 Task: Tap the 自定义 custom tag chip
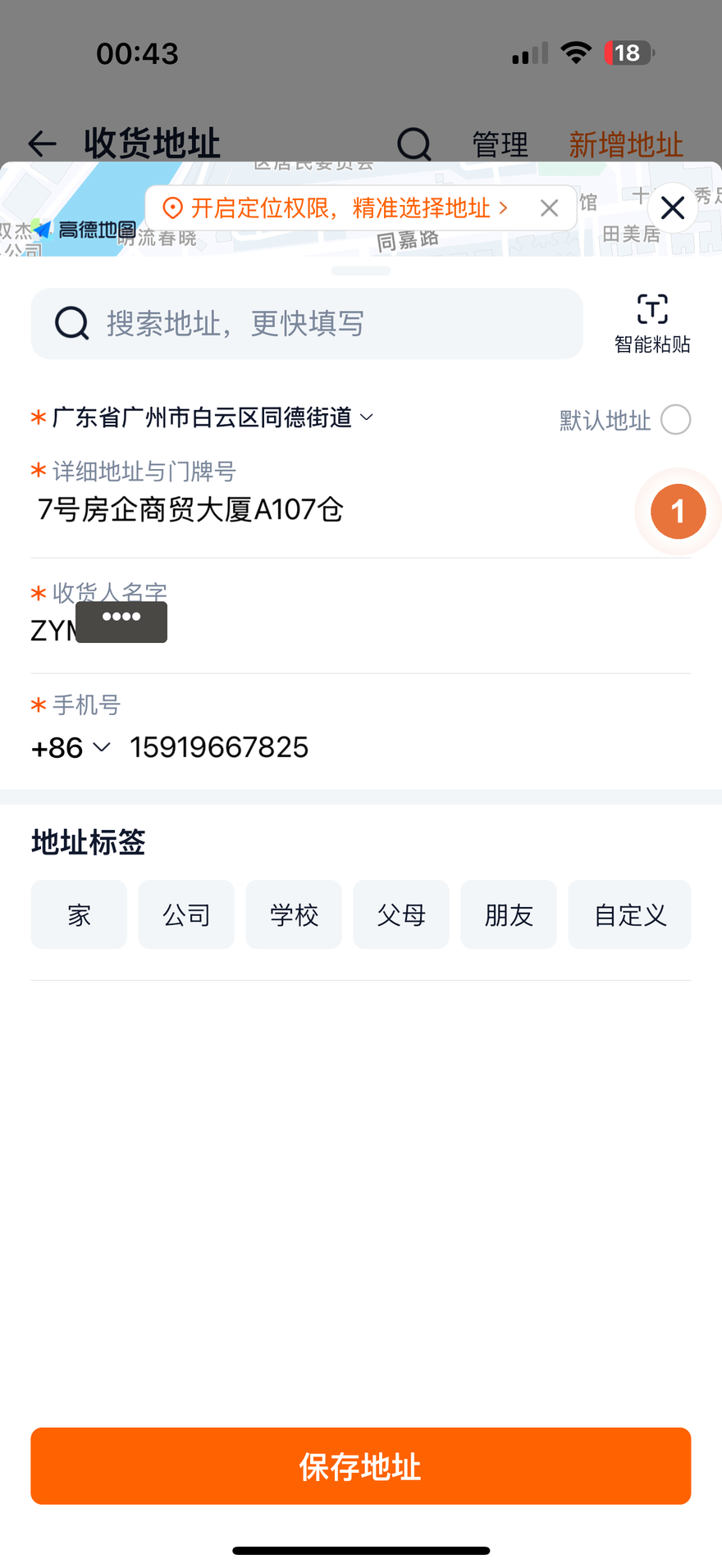pos(629,914)
